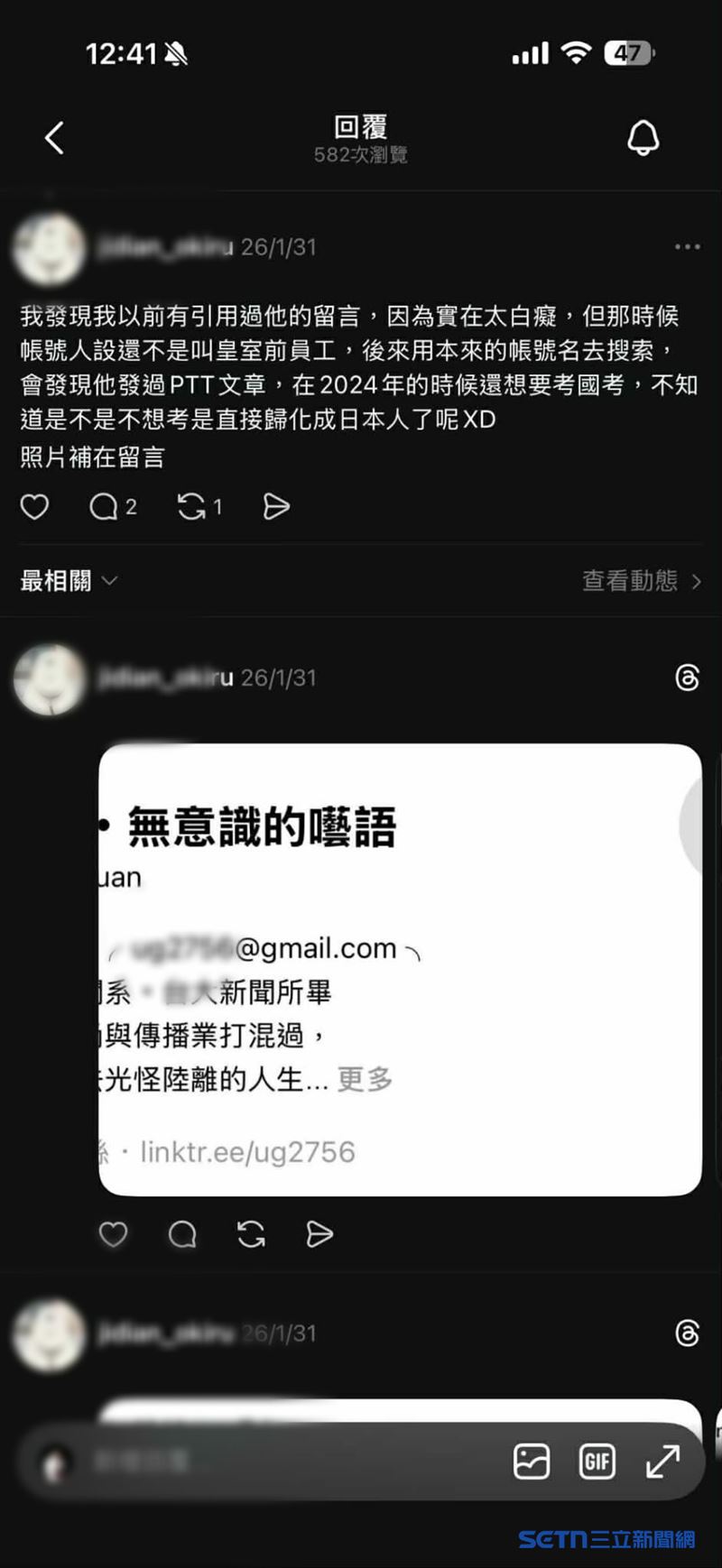Attach a photo to the reply
The width and height of the screenshot is (722, 1568).
click(532, 1462)
